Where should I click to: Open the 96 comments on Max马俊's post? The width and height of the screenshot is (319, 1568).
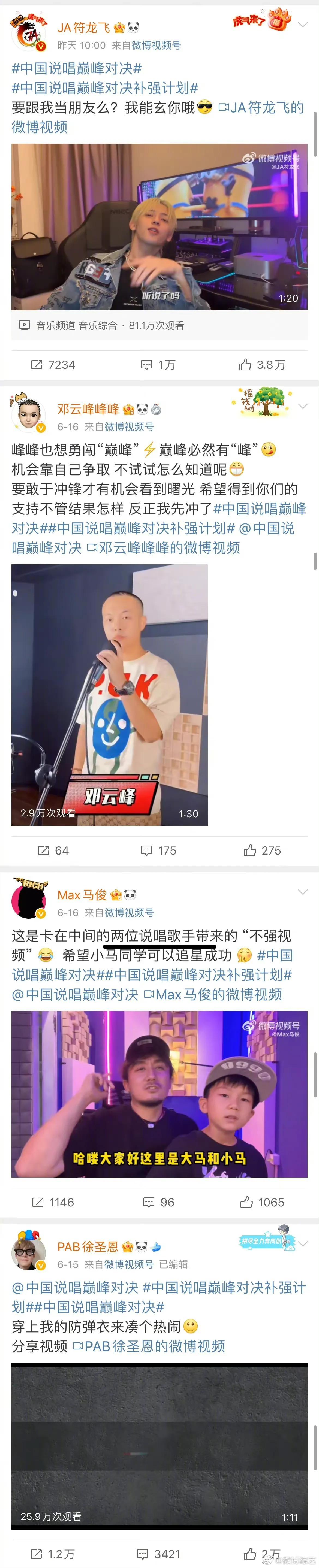pos(158,1202)
